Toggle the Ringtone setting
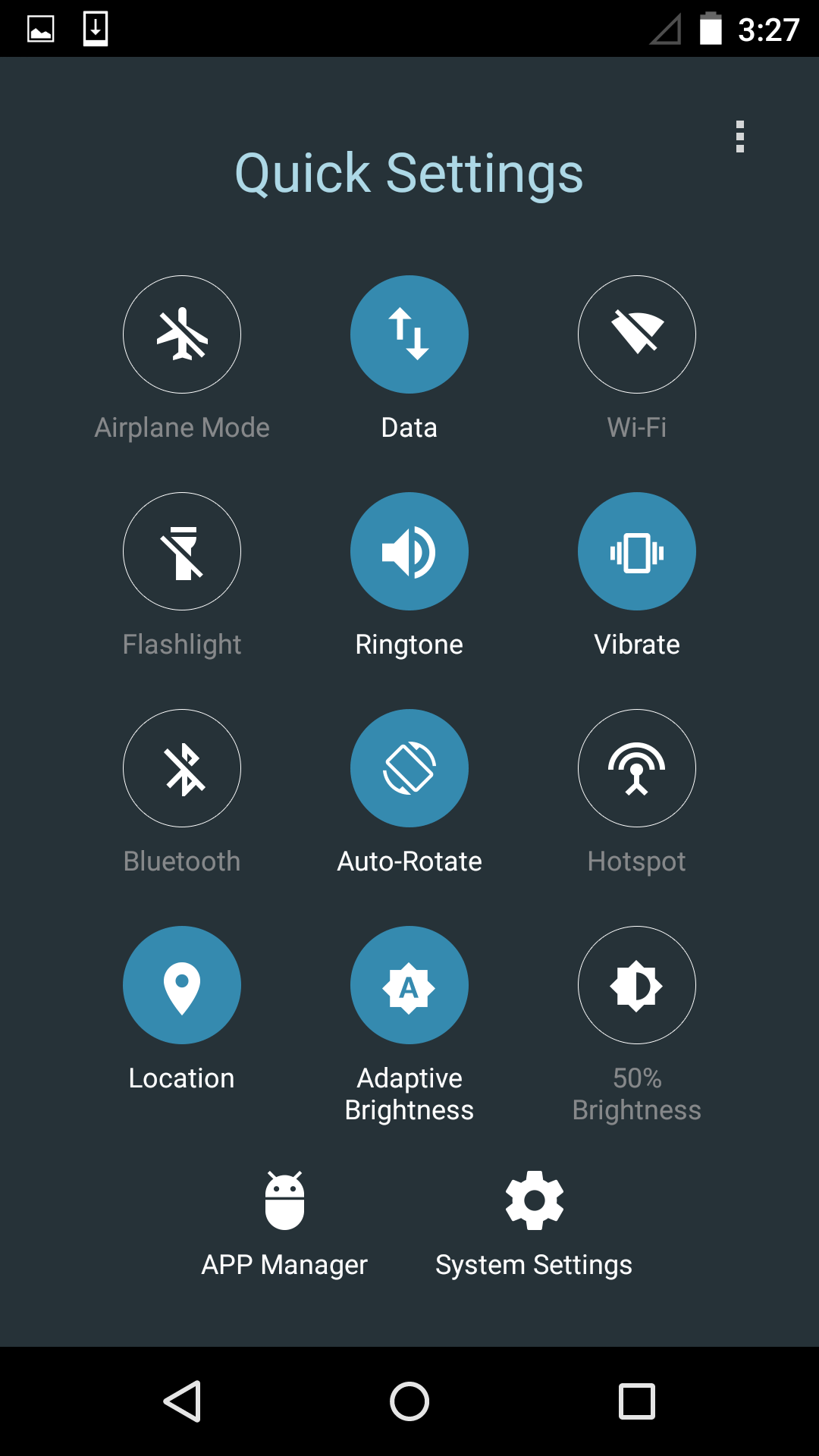This screenshot has height=1456, width=819. (409, 551)
